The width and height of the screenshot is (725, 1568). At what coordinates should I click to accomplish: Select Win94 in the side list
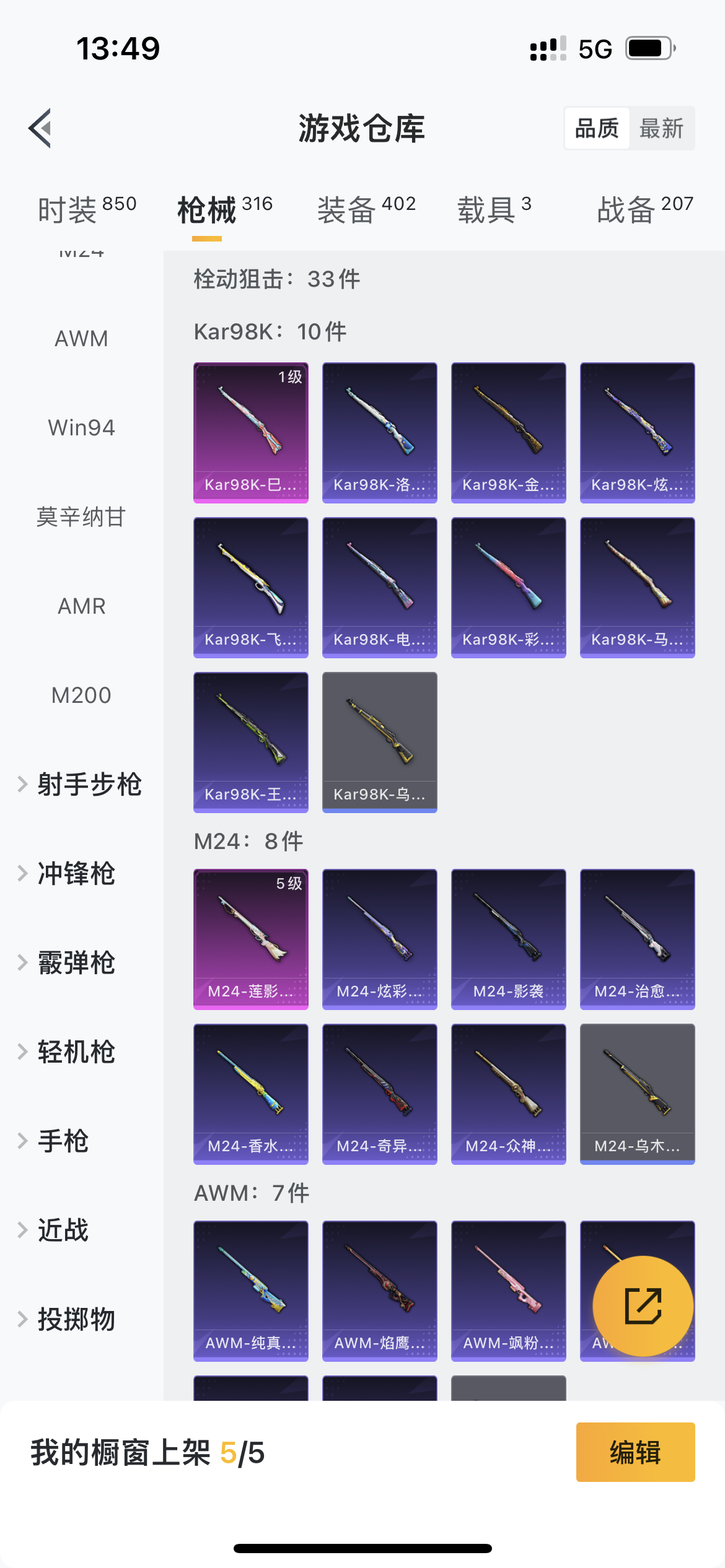pyautogui.click(x=81, y=428)
